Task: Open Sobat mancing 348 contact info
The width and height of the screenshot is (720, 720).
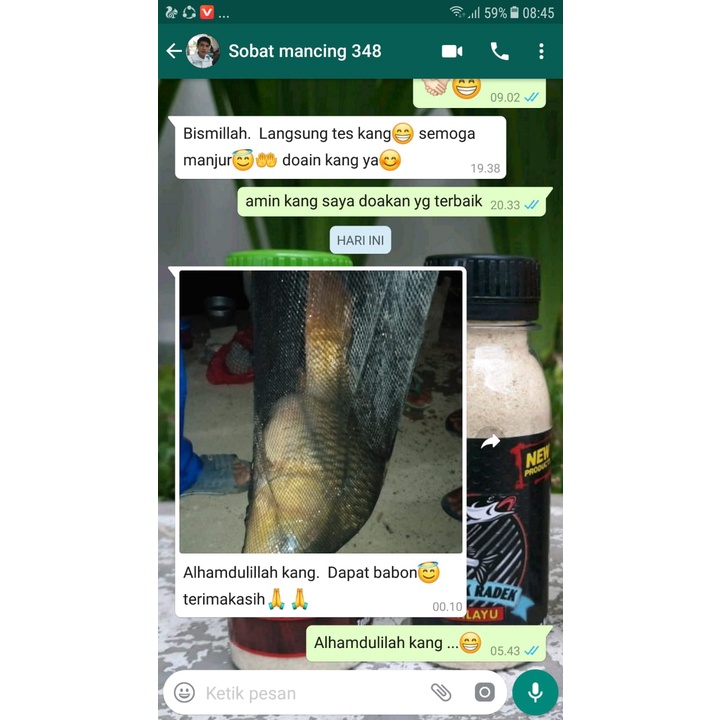Action: (304, 51)
